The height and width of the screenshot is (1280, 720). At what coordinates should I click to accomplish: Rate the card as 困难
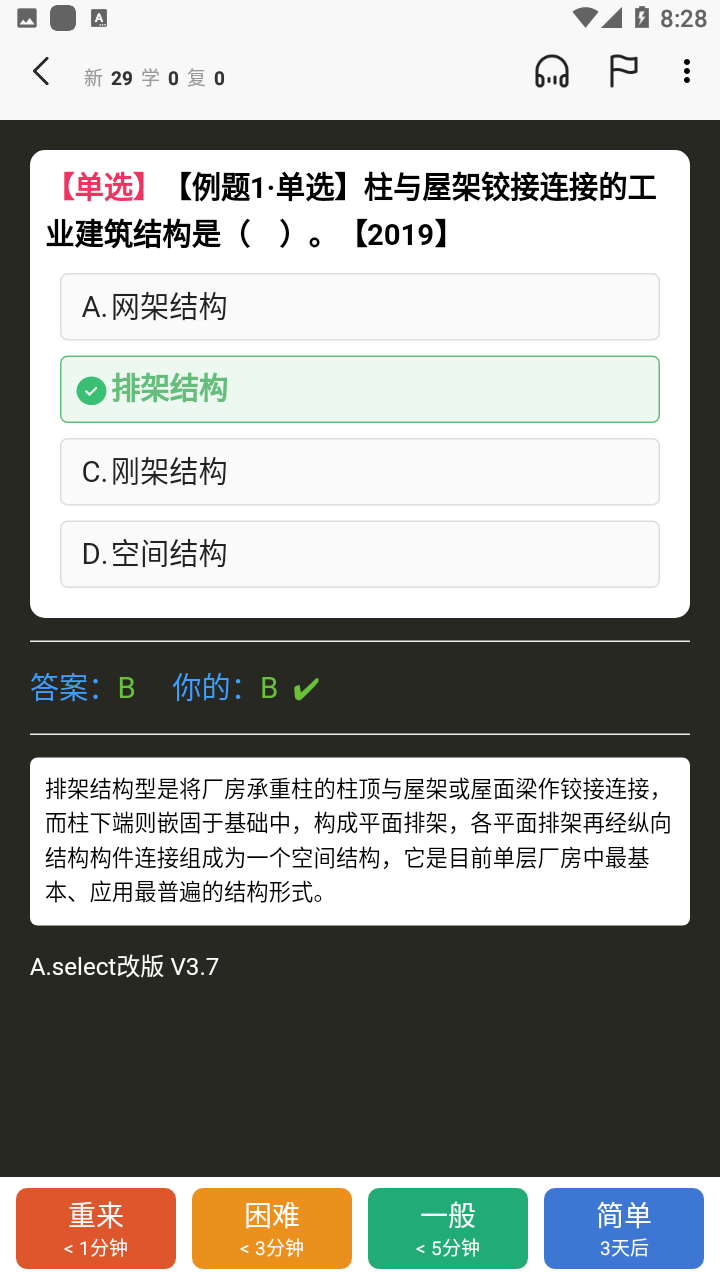[272, 1228]
